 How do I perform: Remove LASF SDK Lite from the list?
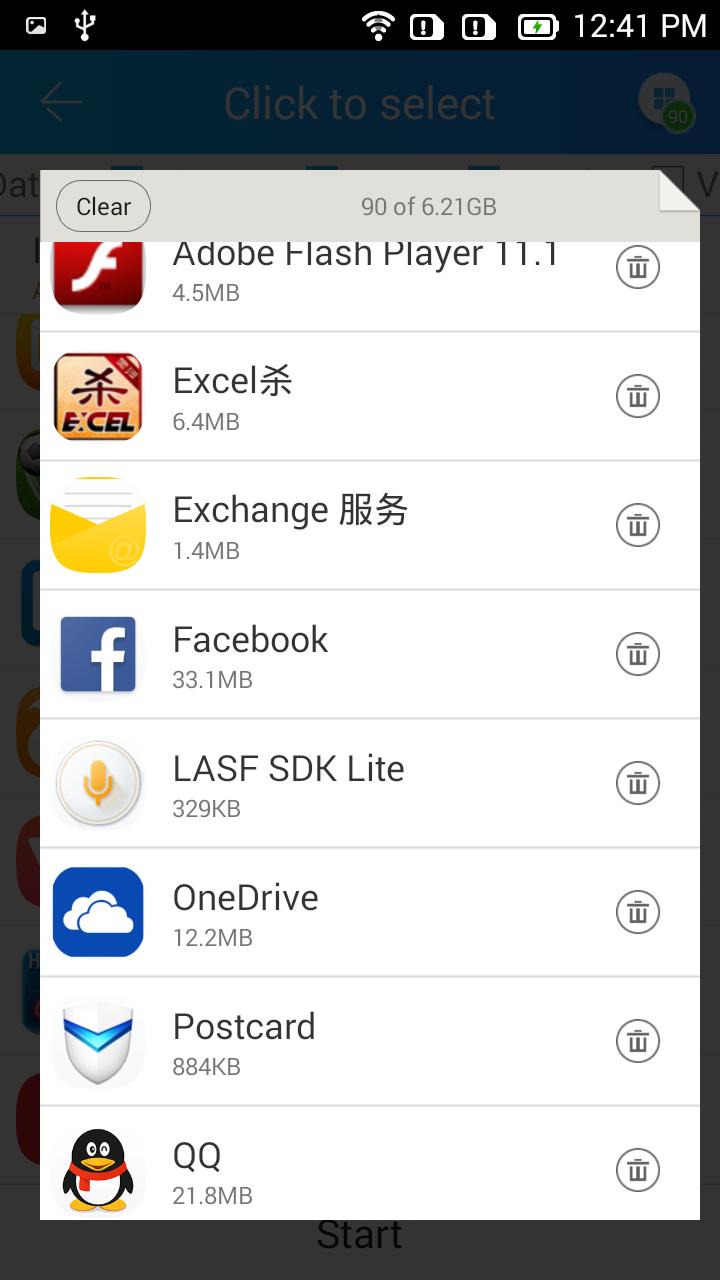point(637,783)
